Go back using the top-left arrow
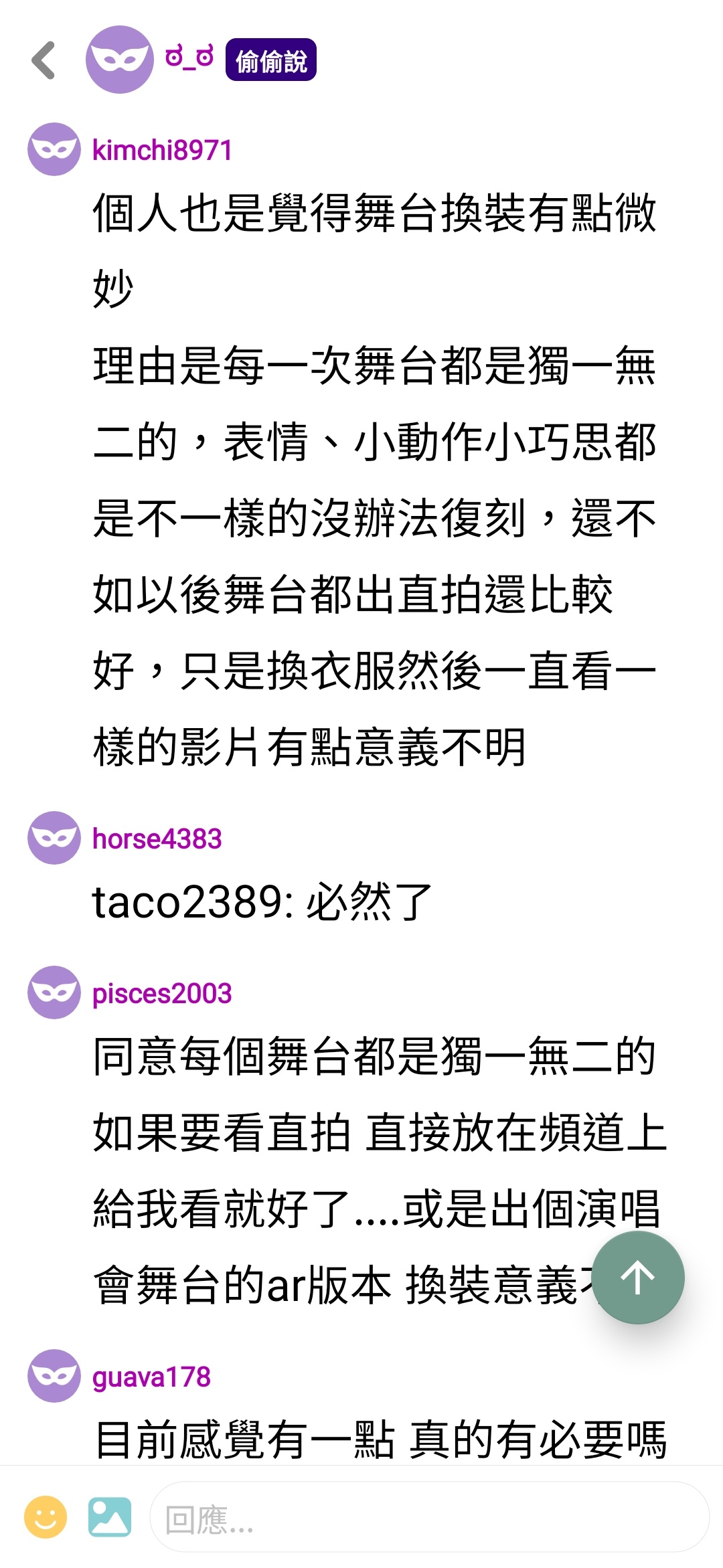The width and height of the screenshot is (723, 1568). tap(44, 60)
